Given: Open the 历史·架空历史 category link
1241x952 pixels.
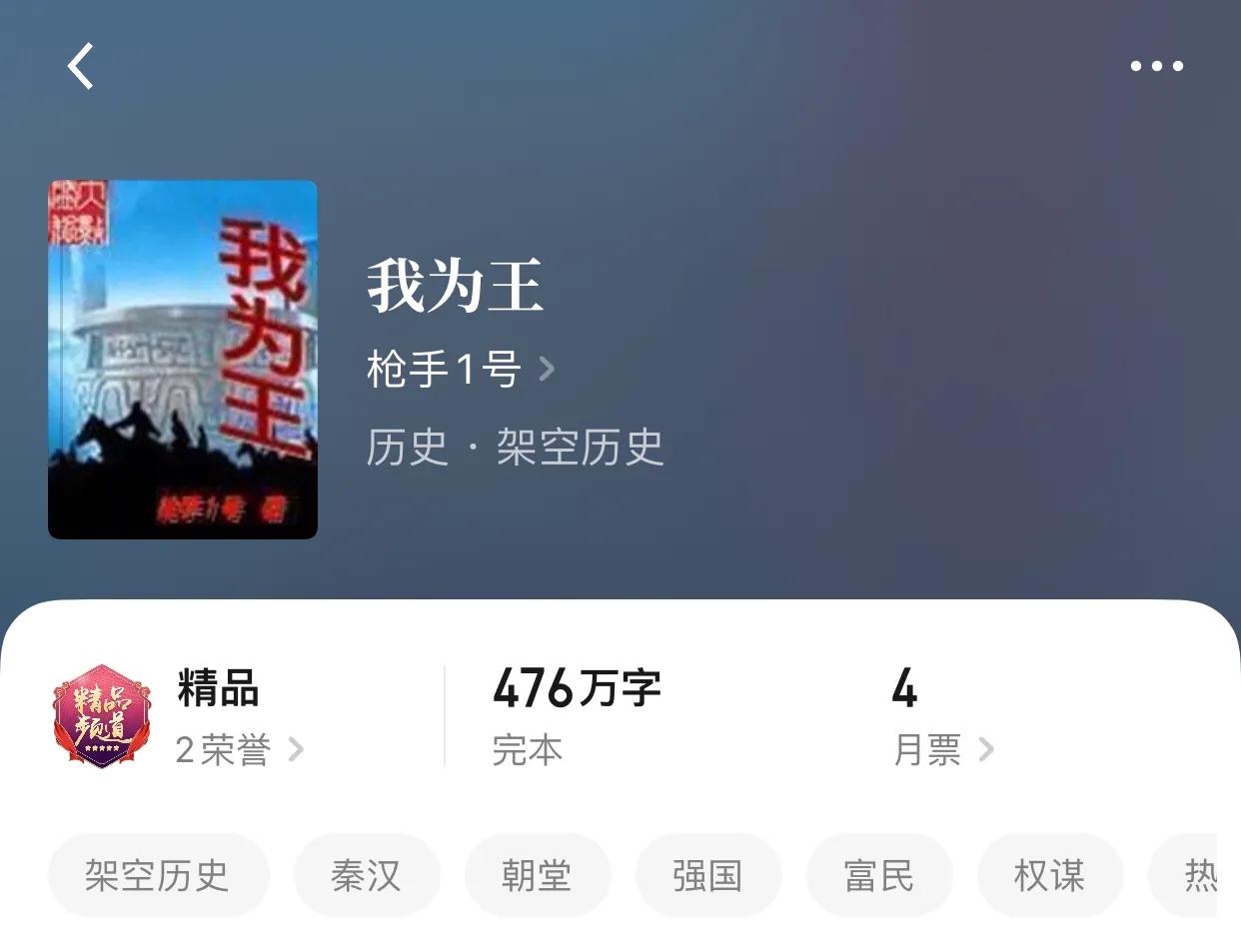Looking at the screenshot, I should [515, 447].
